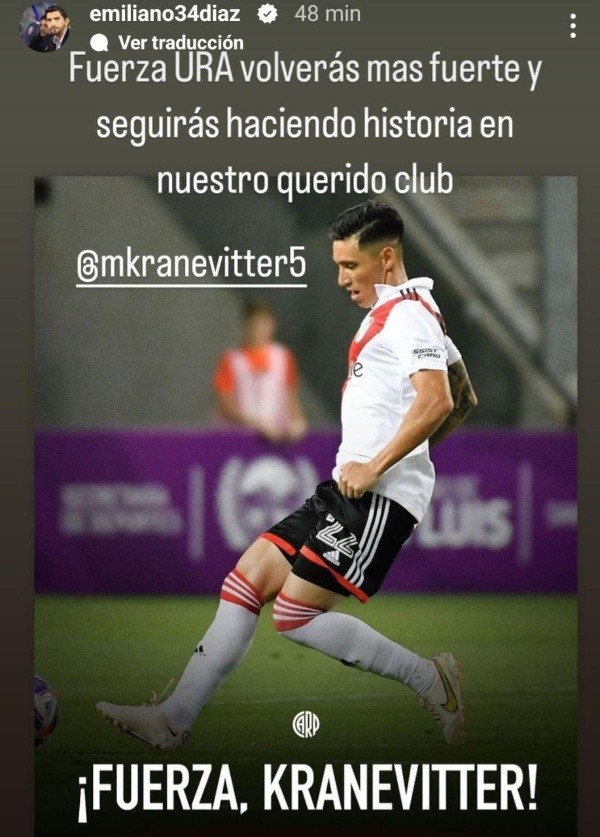Open the three-dot story options menu
Viewport: 600px width, 837px height.
click(x=573, y=26)
